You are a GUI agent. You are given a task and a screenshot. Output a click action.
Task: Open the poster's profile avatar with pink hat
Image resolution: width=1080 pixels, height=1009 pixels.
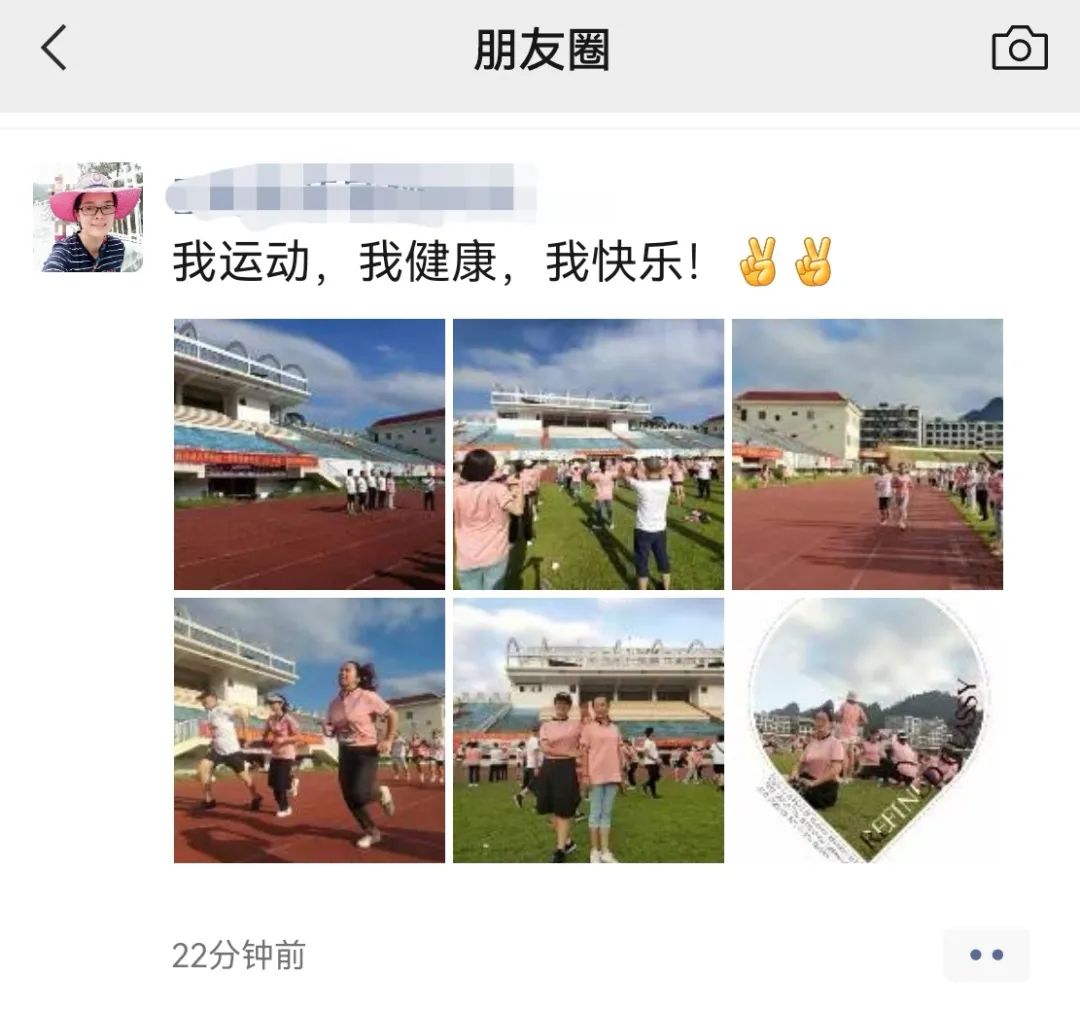[88, 217]
